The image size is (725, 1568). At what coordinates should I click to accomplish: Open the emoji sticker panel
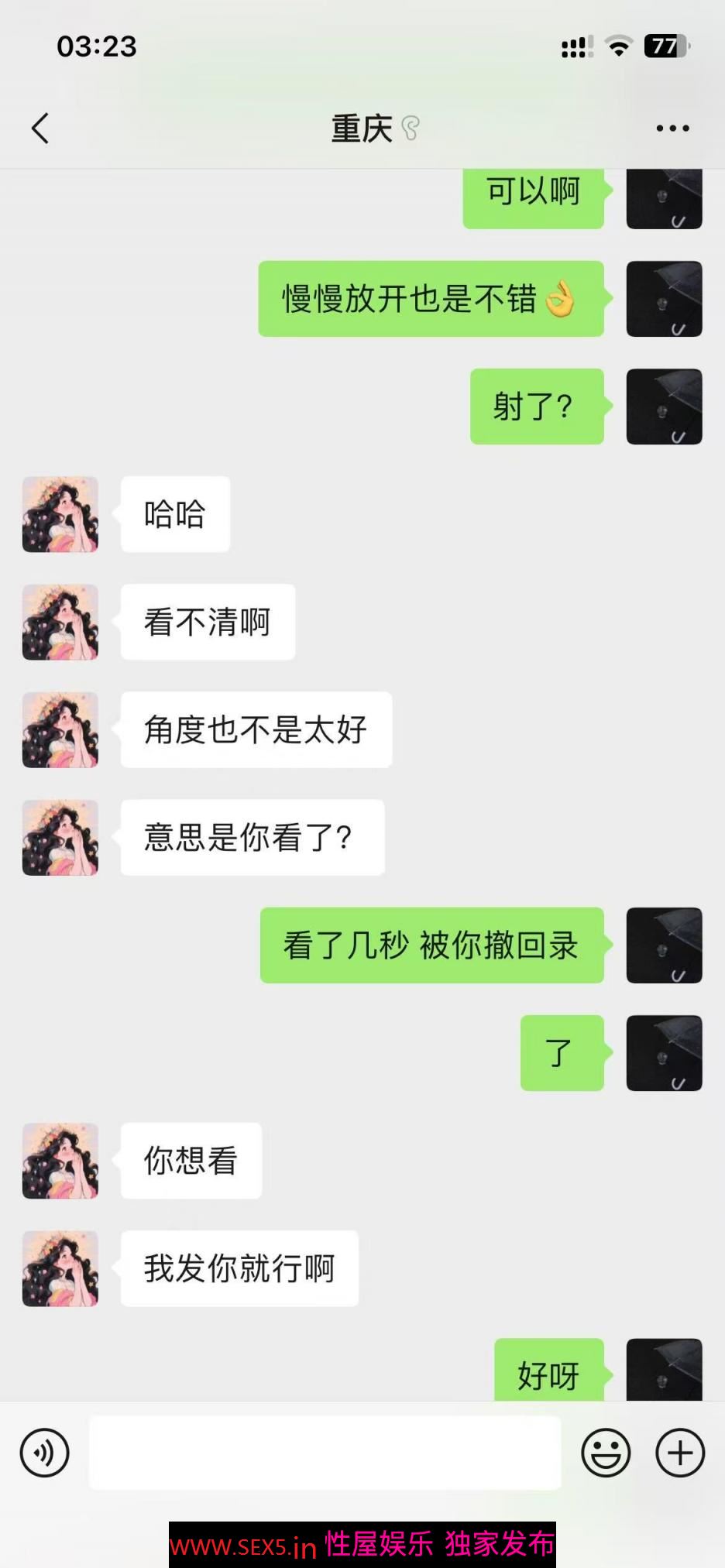(606, 1453)
